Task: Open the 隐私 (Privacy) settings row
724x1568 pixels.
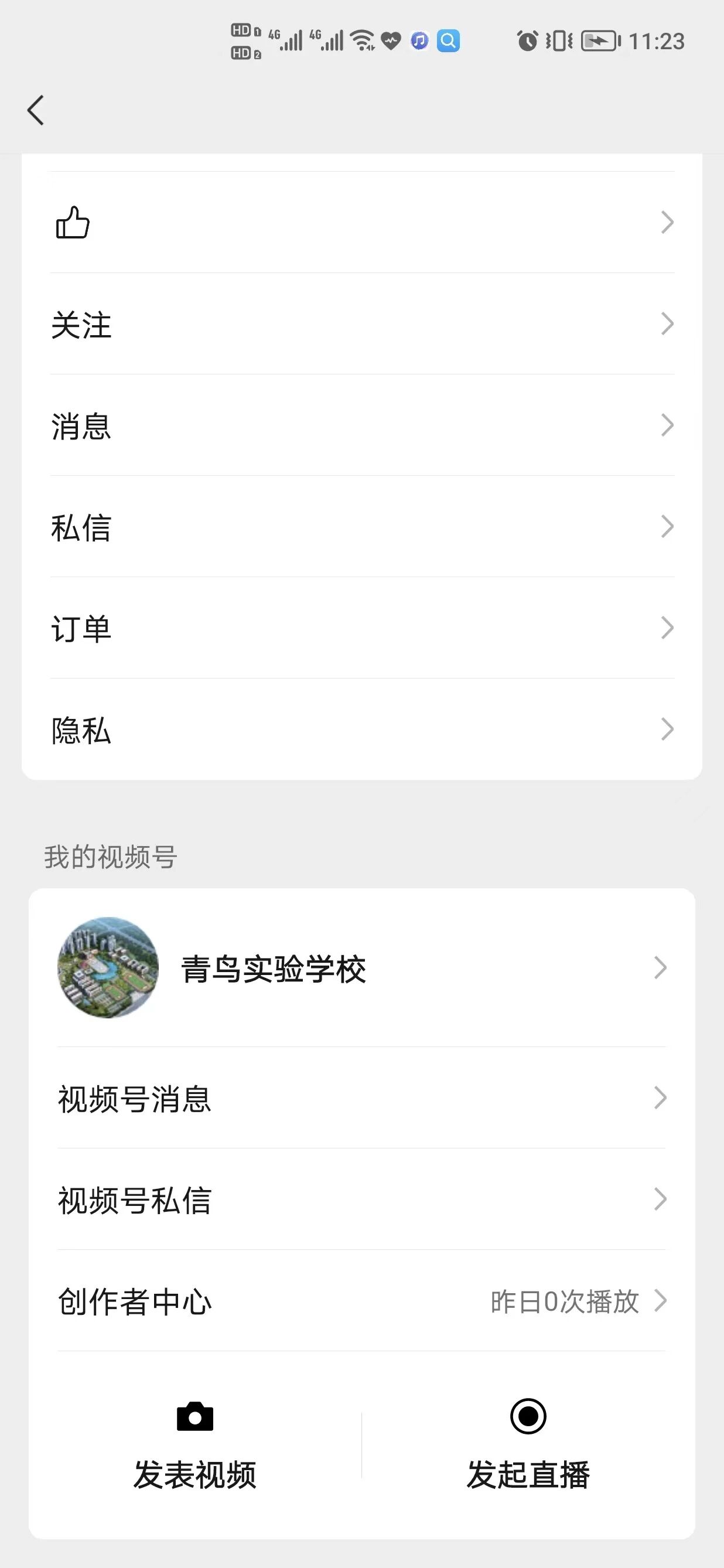Action: click(x=361, y=730)
